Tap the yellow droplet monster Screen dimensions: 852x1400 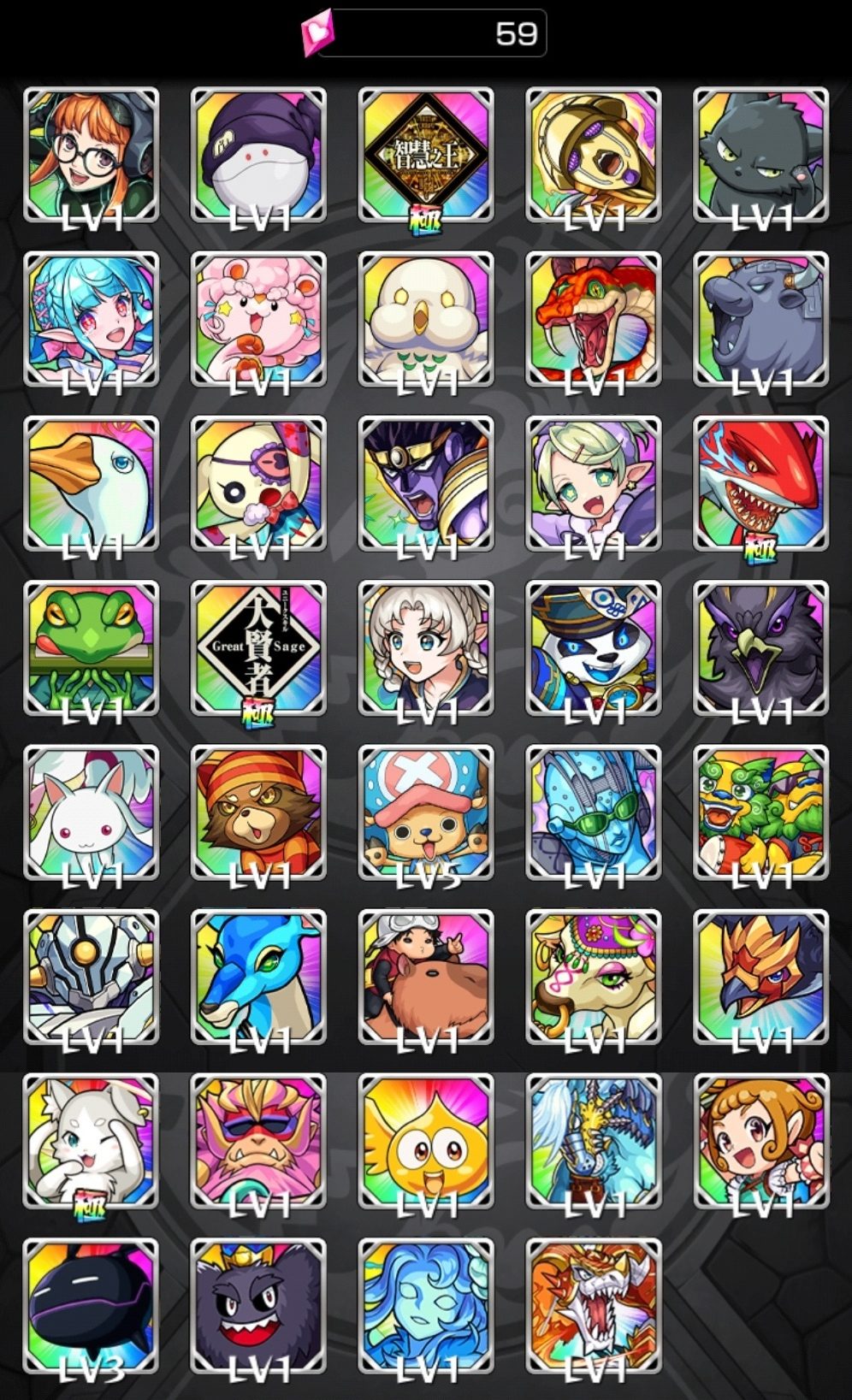426,1141
